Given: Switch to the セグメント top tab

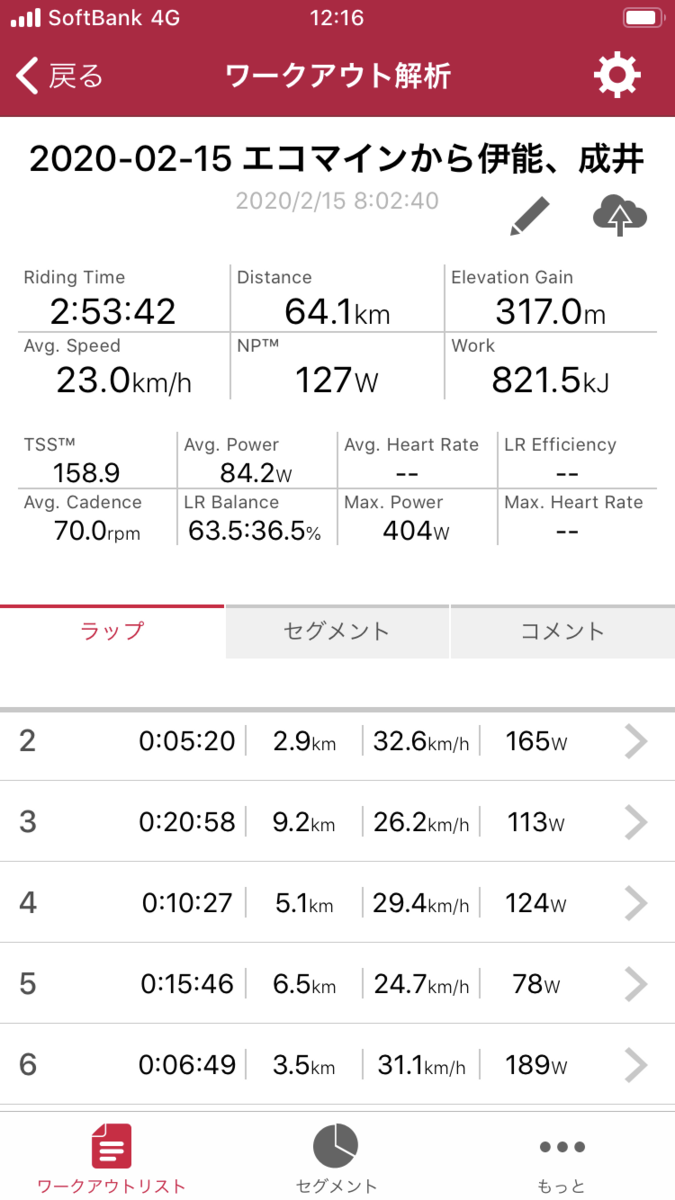Looking at the screenshot, I should 337,632.
